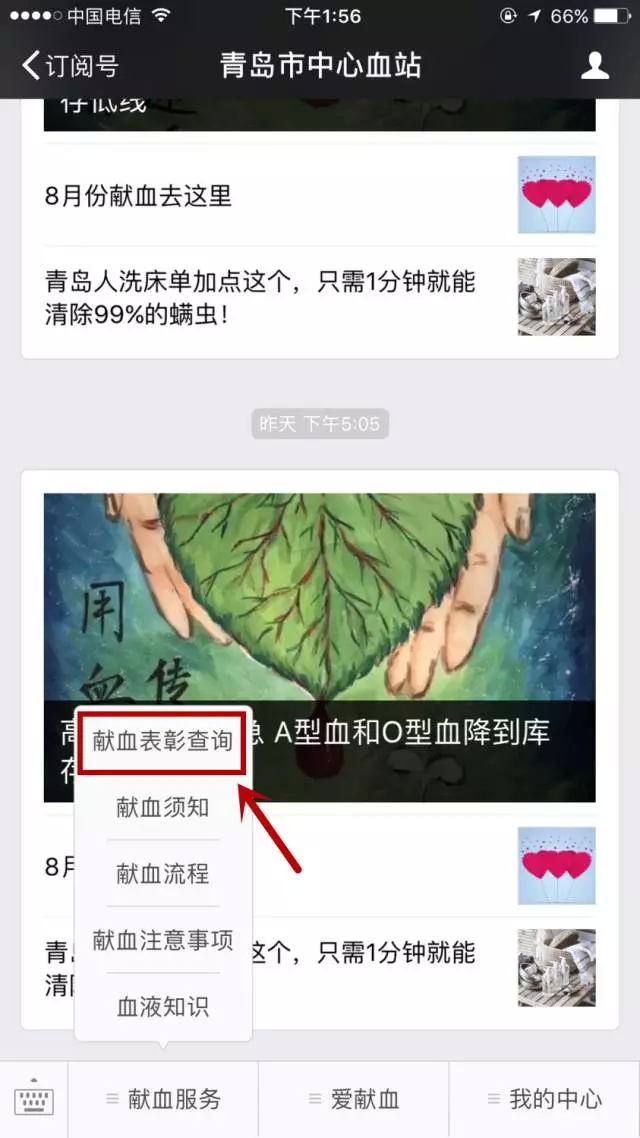Screen dimensions: 640x1138
Task: Tap the 献血服务 bottom menu
Action: point(163,1099)
